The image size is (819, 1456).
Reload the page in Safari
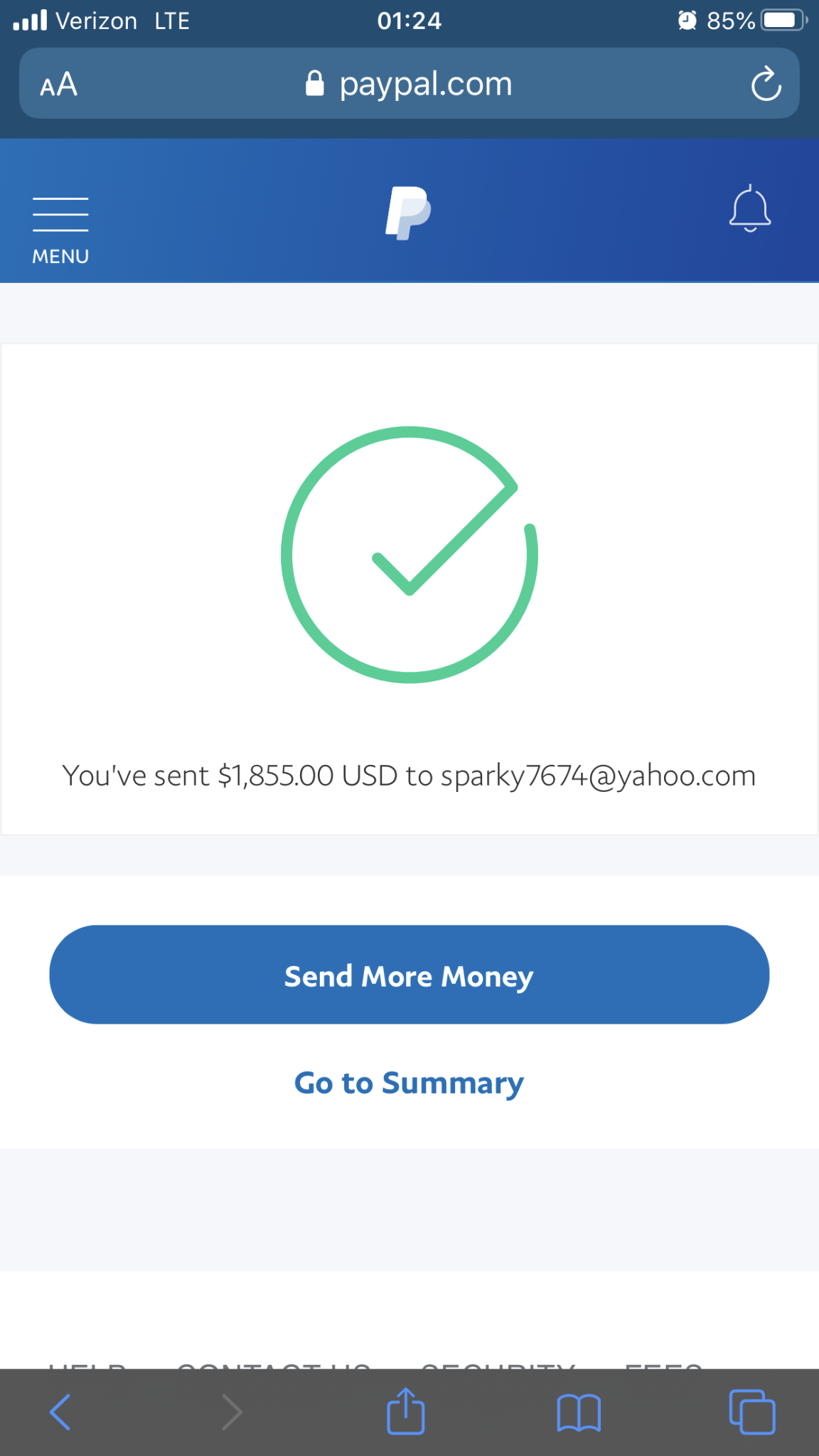point(766,85)
